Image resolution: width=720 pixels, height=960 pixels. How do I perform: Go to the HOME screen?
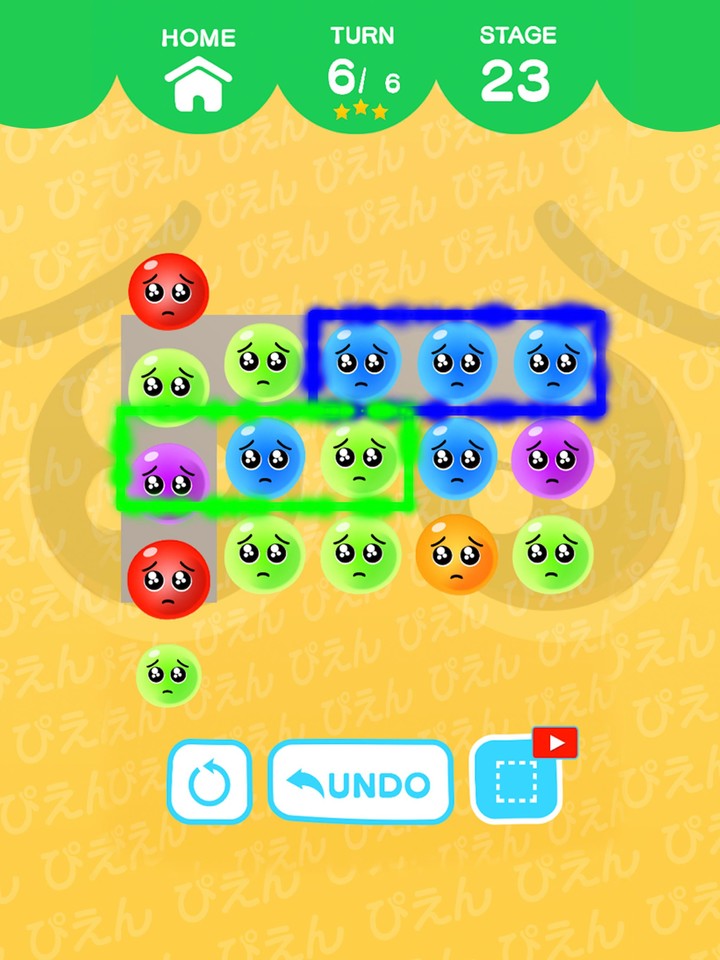198,72
